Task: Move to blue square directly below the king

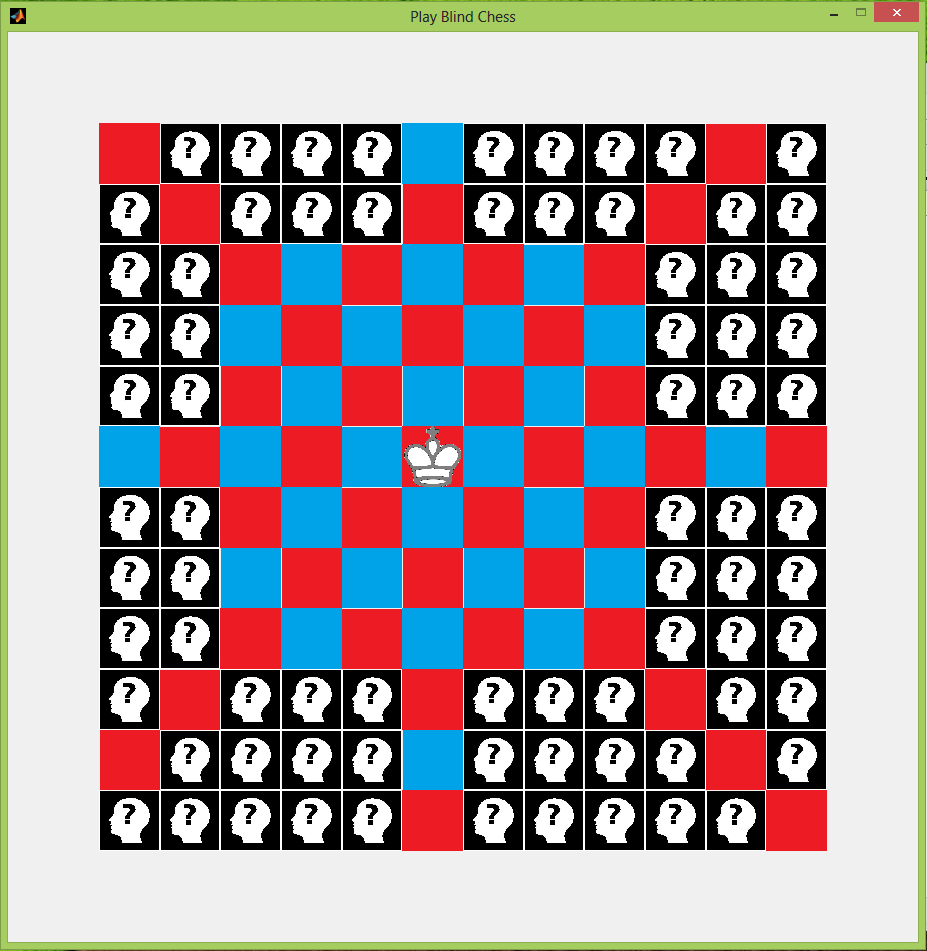Action: coord(433,518)
